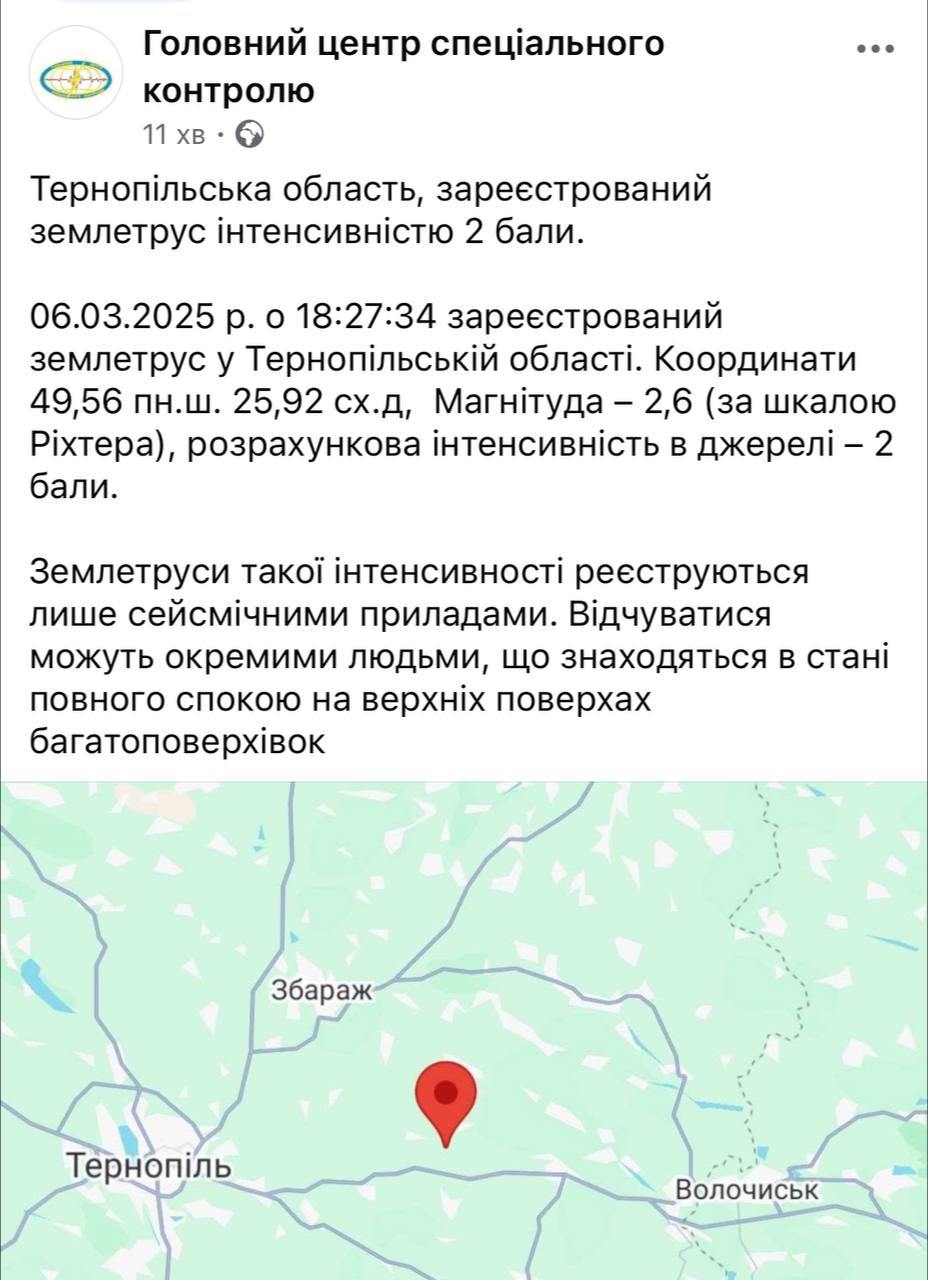
Task: Tap the 11 хв post timestamp
Action: 174,135
